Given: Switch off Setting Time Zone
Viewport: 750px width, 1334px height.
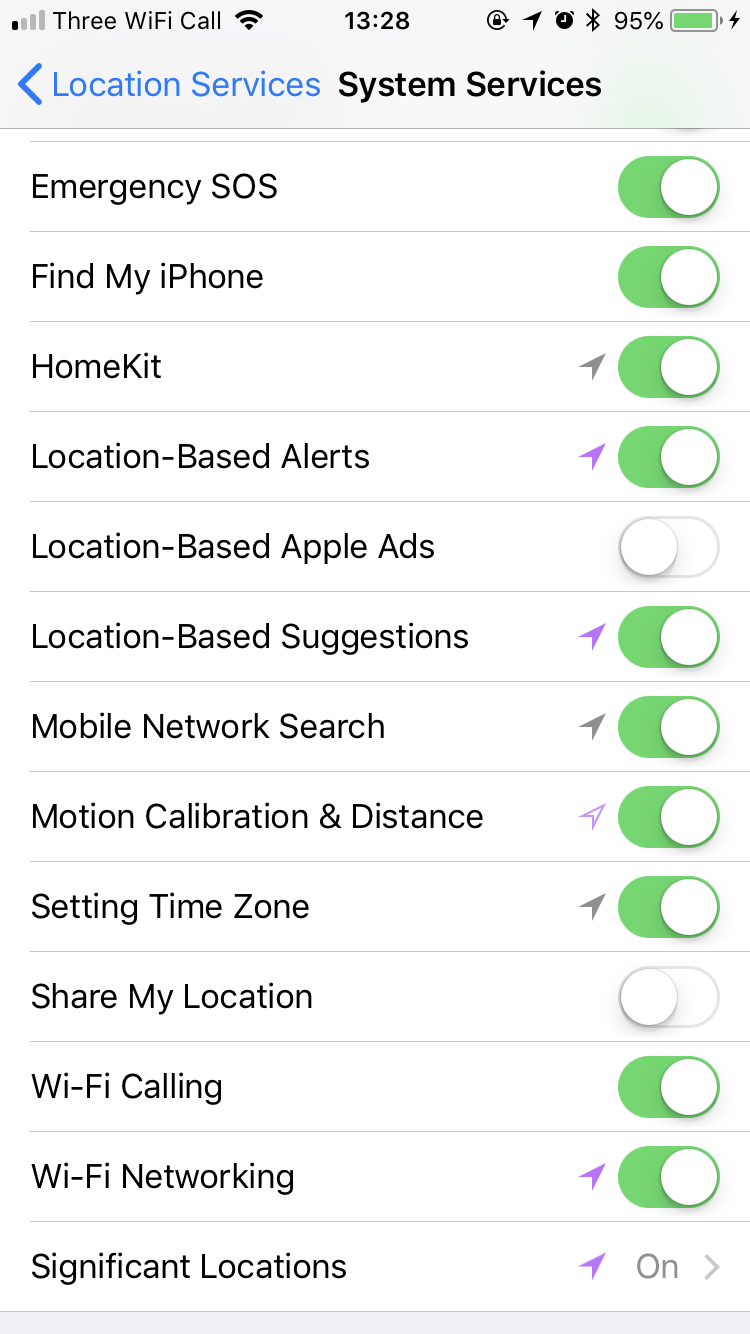Looking at the screenshot, I should (x=668, y=907).
